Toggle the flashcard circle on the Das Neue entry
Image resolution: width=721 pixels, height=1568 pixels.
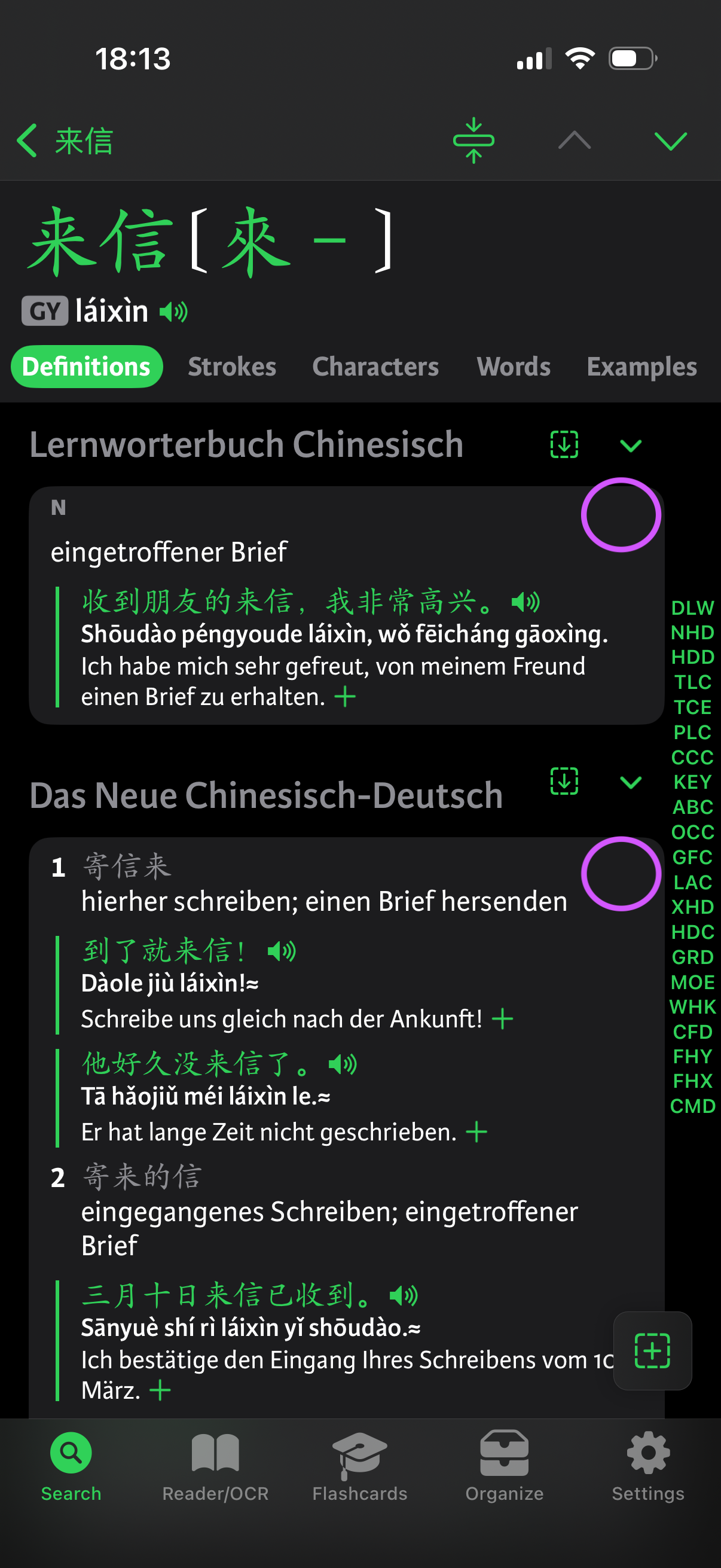coord(621,873)
